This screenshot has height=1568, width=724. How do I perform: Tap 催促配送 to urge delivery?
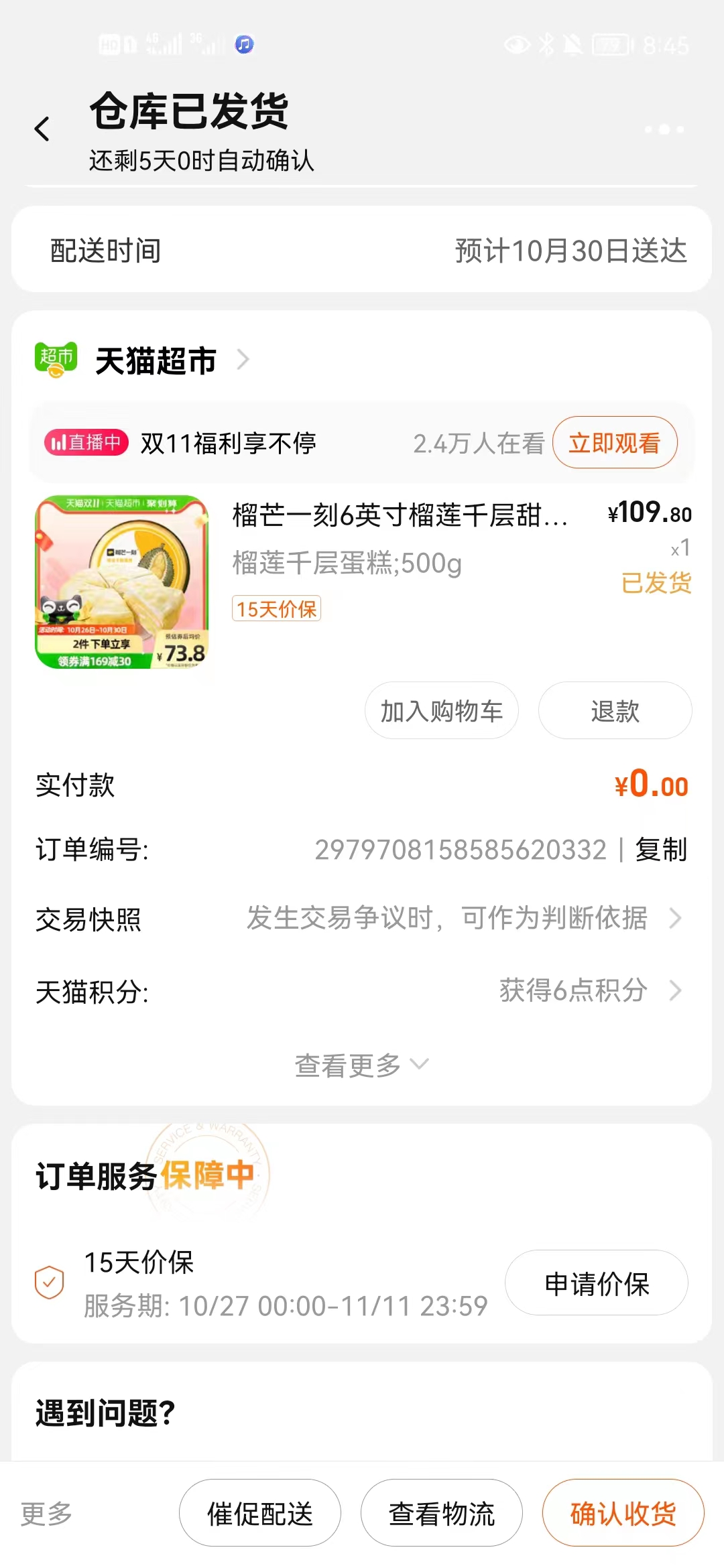260,1513
